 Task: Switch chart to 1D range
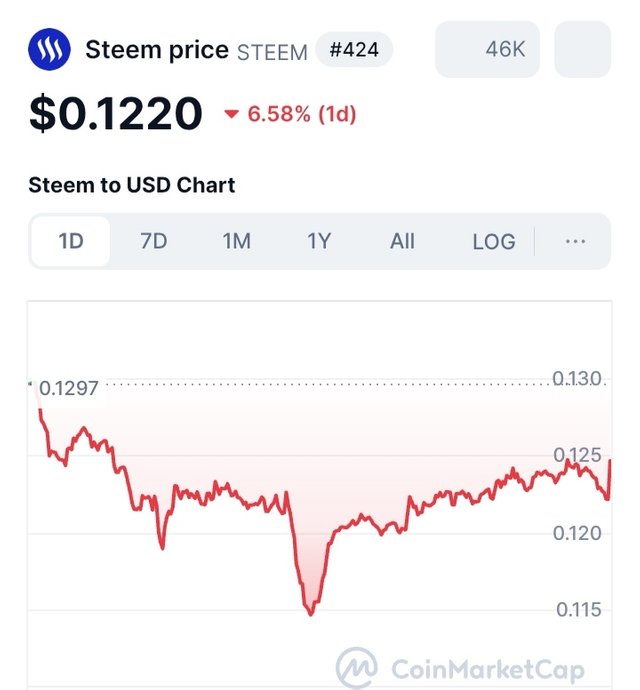(x=71, y=241)
